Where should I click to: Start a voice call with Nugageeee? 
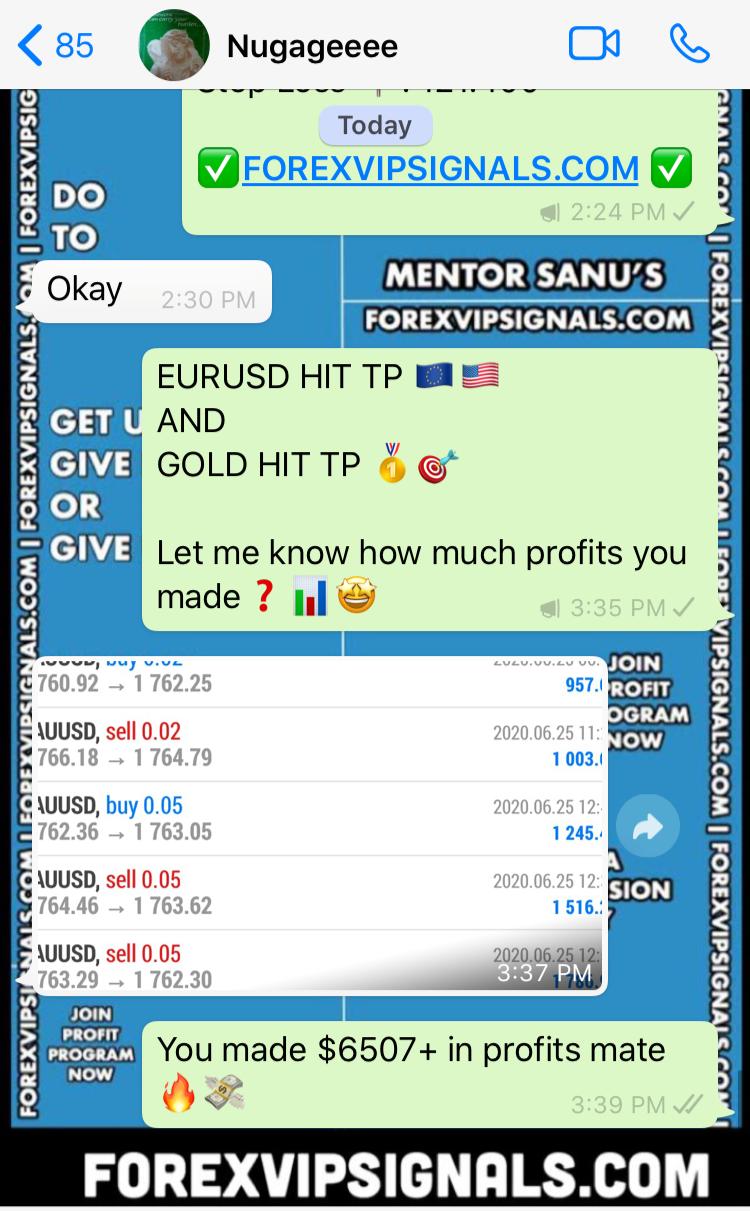(689, 44)
